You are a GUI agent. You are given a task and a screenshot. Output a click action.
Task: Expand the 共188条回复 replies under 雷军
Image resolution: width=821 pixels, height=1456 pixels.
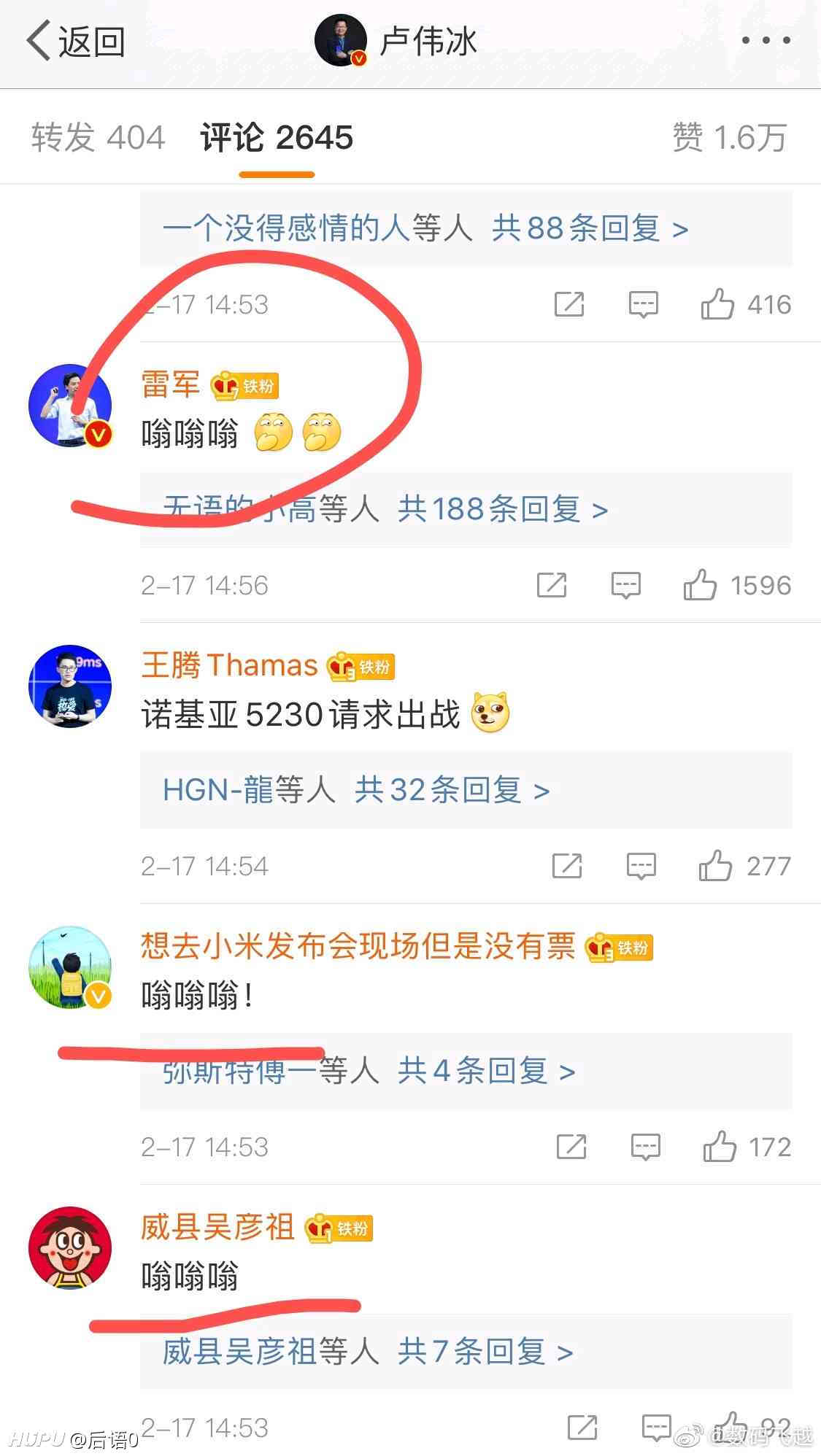point(503,509)
